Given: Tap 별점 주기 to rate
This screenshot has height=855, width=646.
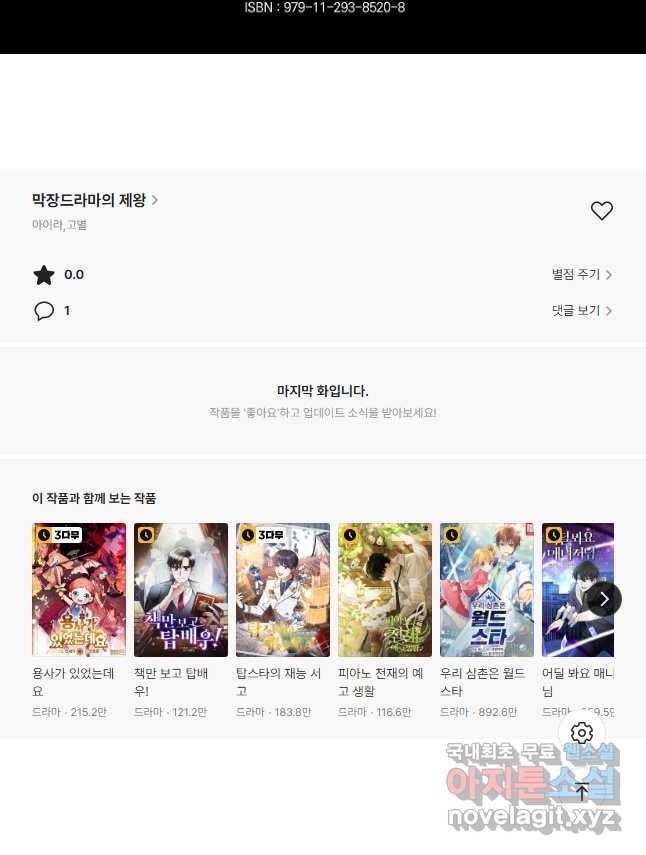Looking at the screenshot, I should 581,275.
